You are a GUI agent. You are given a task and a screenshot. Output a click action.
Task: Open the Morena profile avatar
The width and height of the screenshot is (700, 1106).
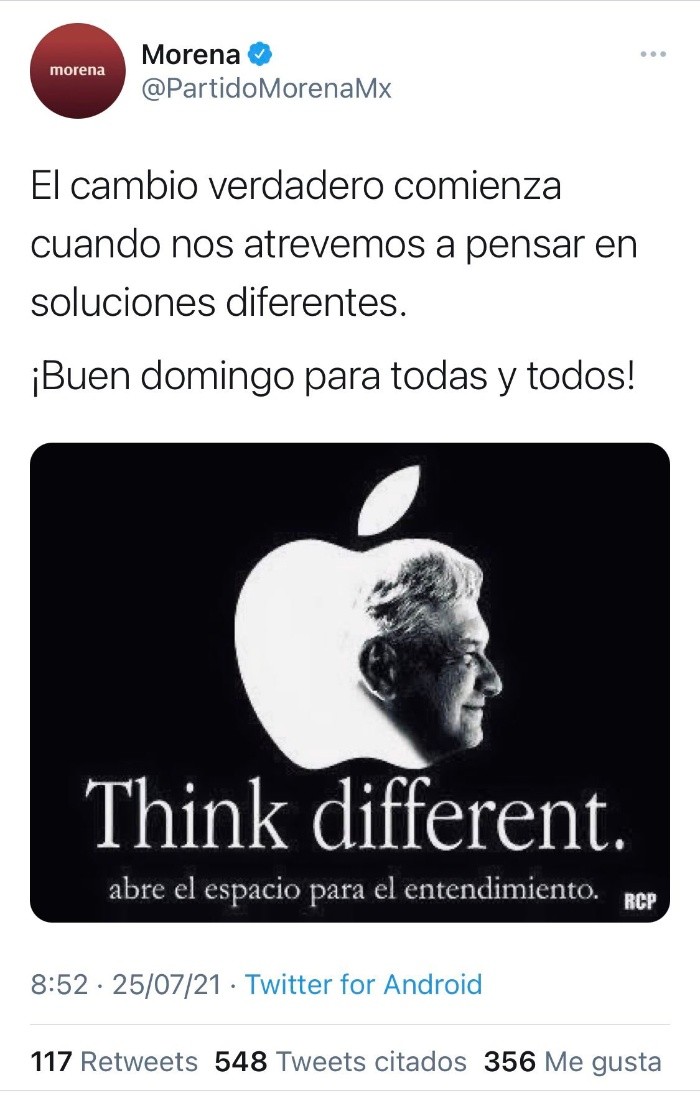click(77, 73)
